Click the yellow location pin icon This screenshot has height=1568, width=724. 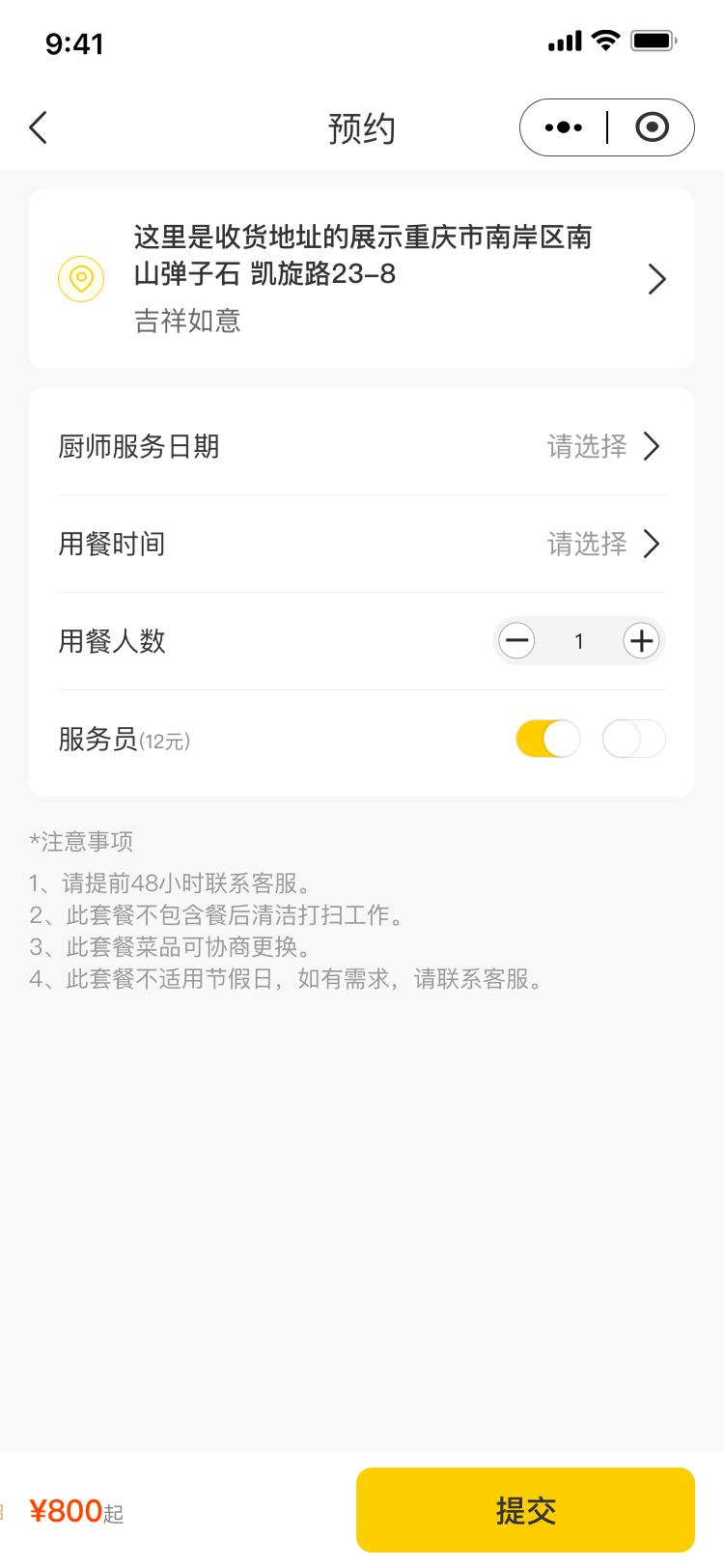[81, 279]
